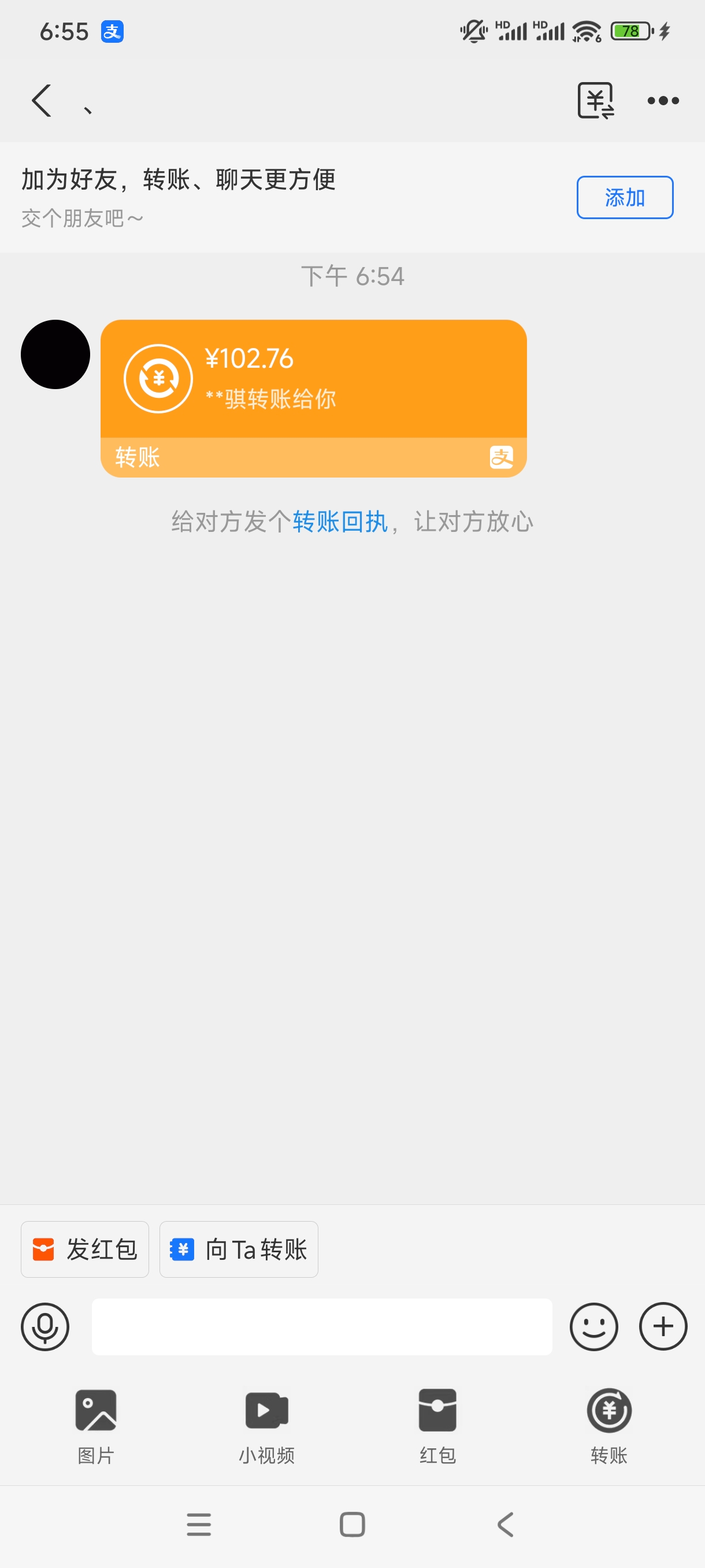Open the emoji picker

593,1327
